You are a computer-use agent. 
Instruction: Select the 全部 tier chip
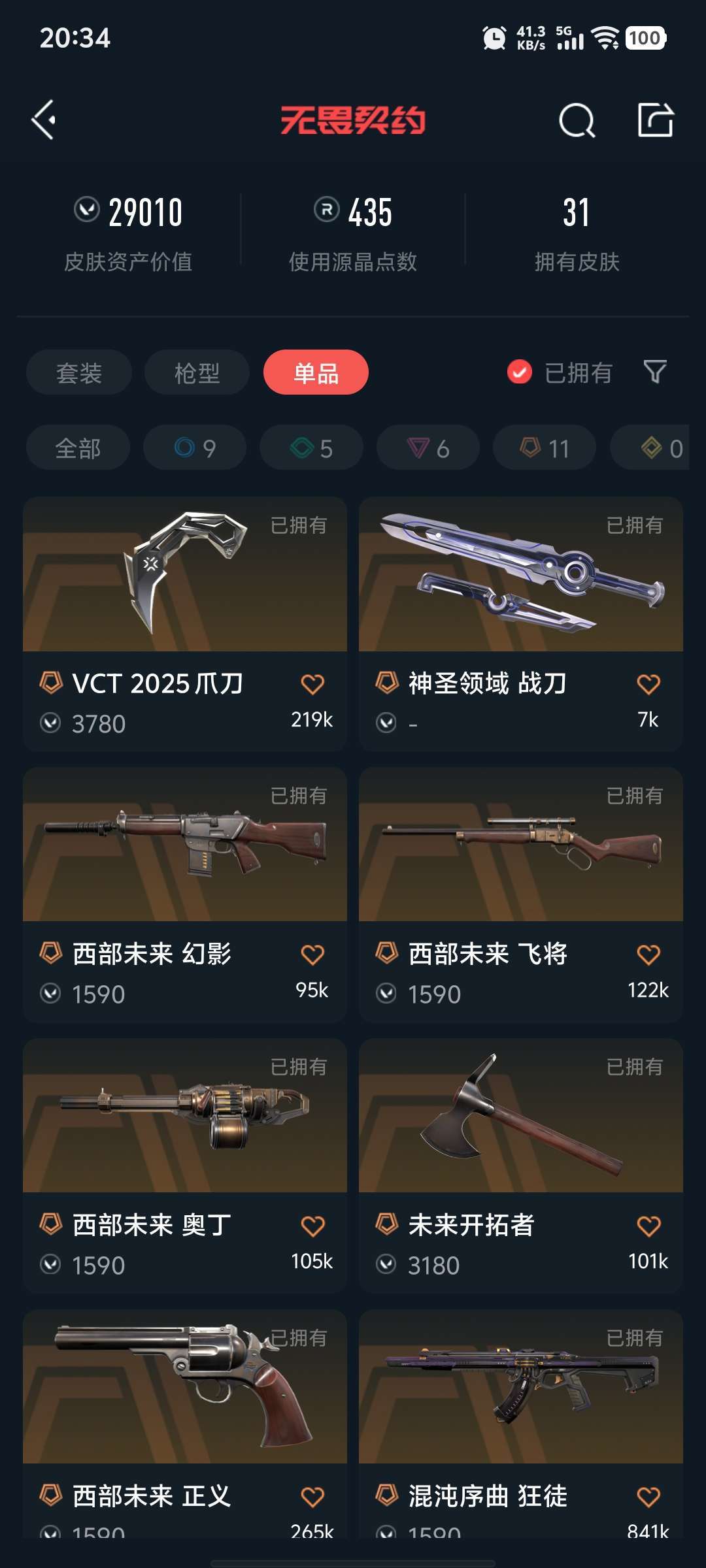[x=78, y=448]
